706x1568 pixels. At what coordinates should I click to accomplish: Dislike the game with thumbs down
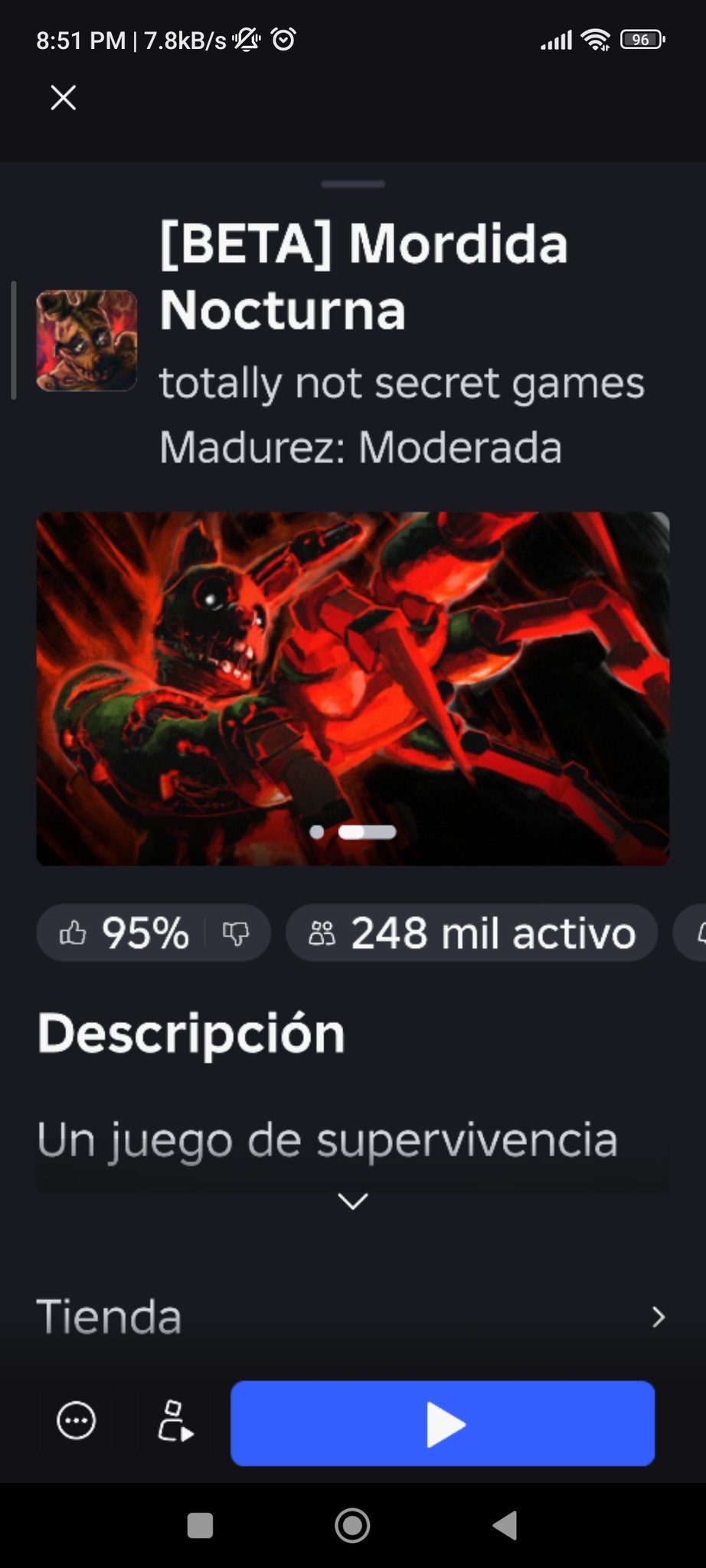coord(236,933)
